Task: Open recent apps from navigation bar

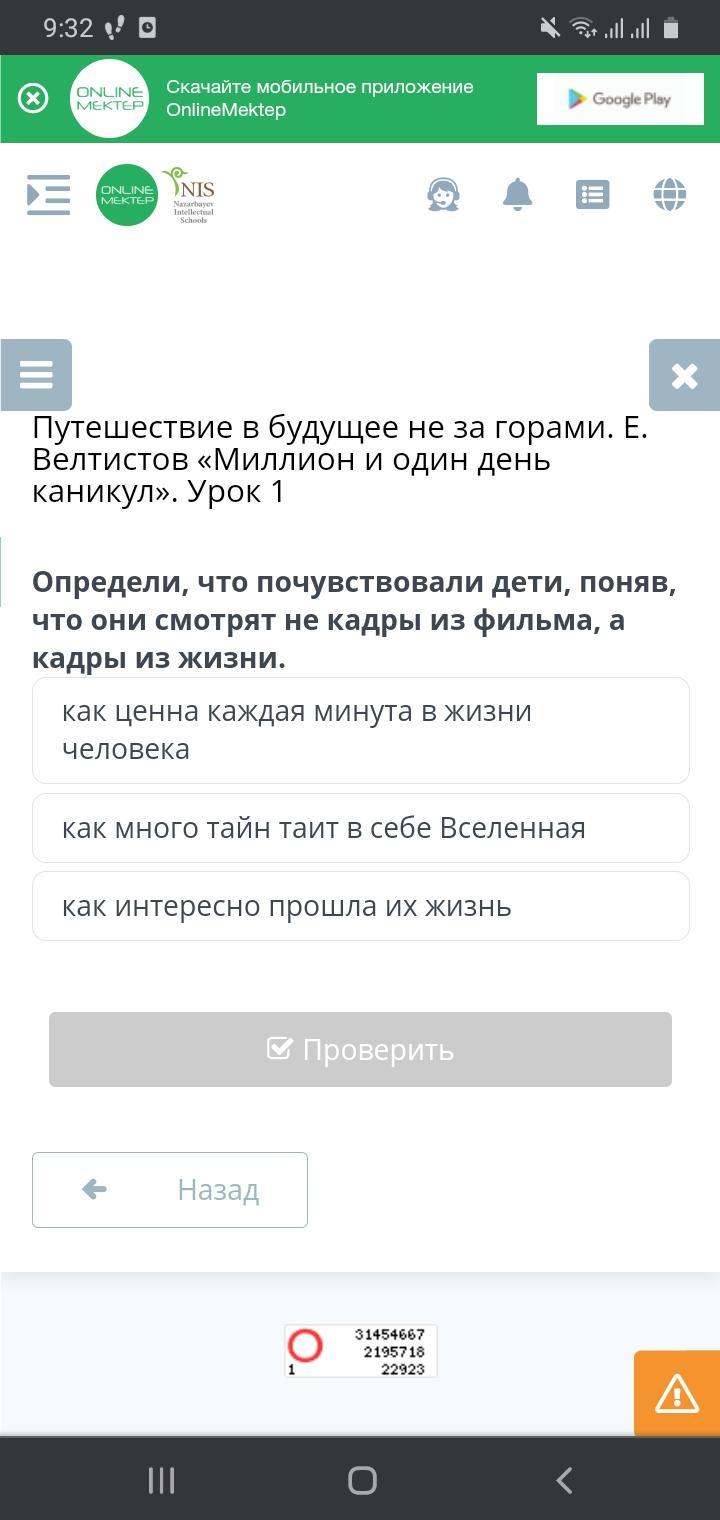Action: coord(161,1480)
